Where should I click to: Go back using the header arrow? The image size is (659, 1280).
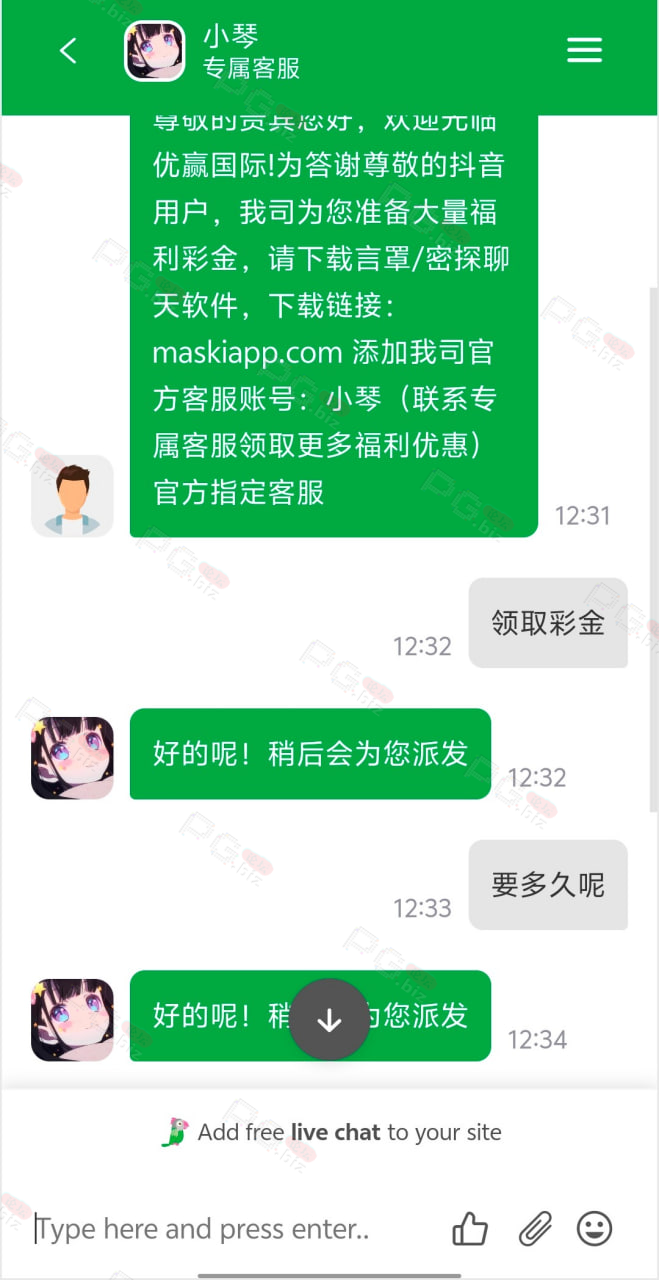(68, 51)
